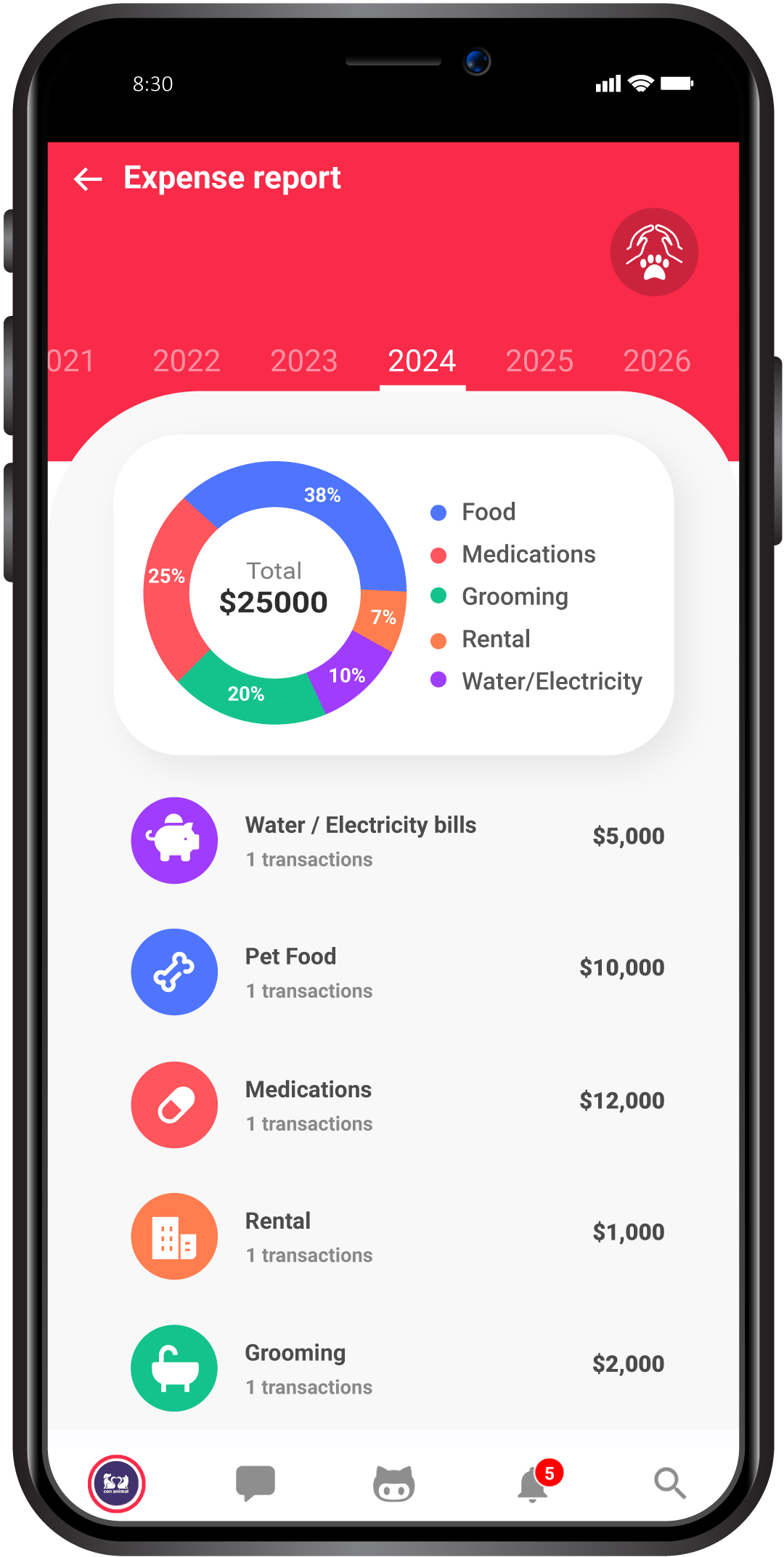
Task: Open the Rental expense row
Action: [x=396, y=1236]
